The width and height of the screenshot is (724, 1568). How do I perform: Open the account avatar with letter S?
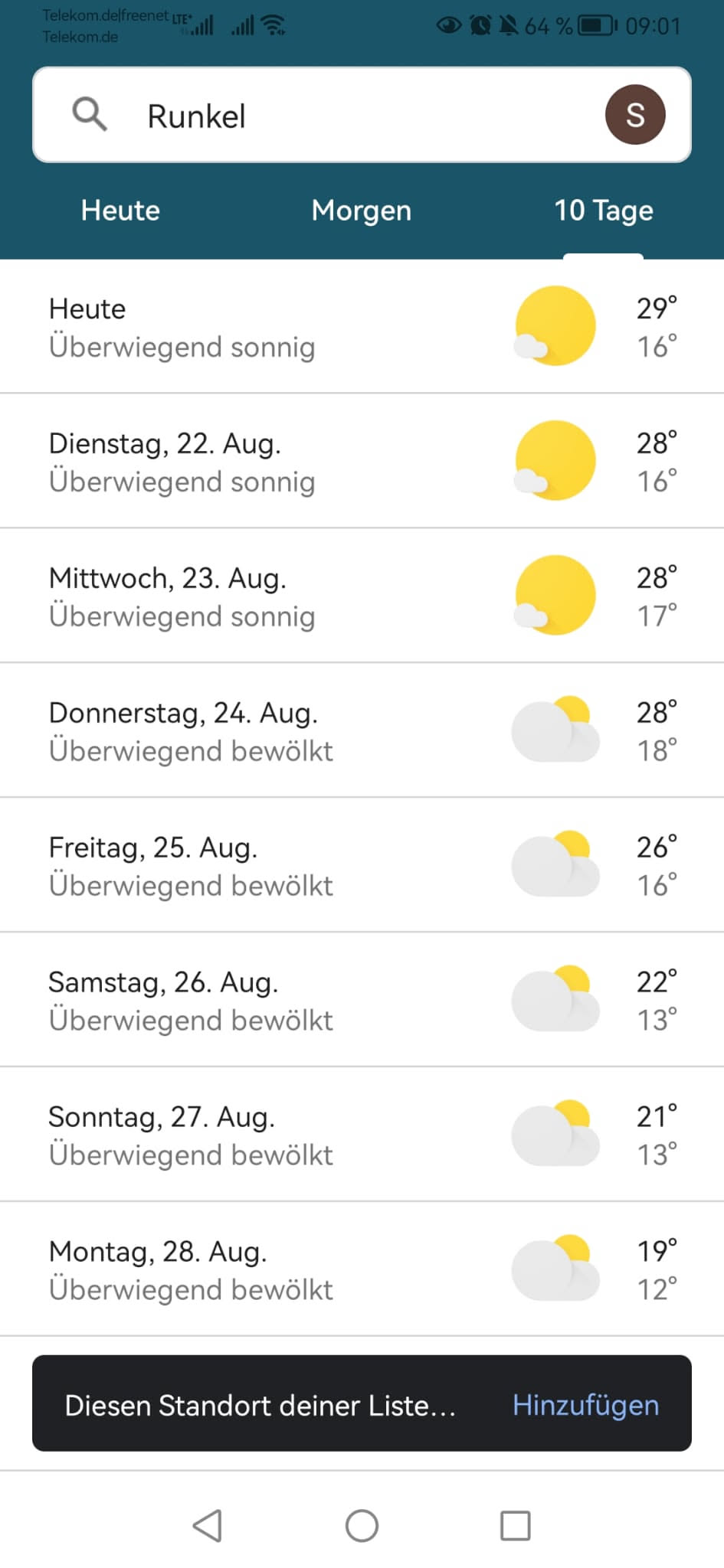pos(634,115)
